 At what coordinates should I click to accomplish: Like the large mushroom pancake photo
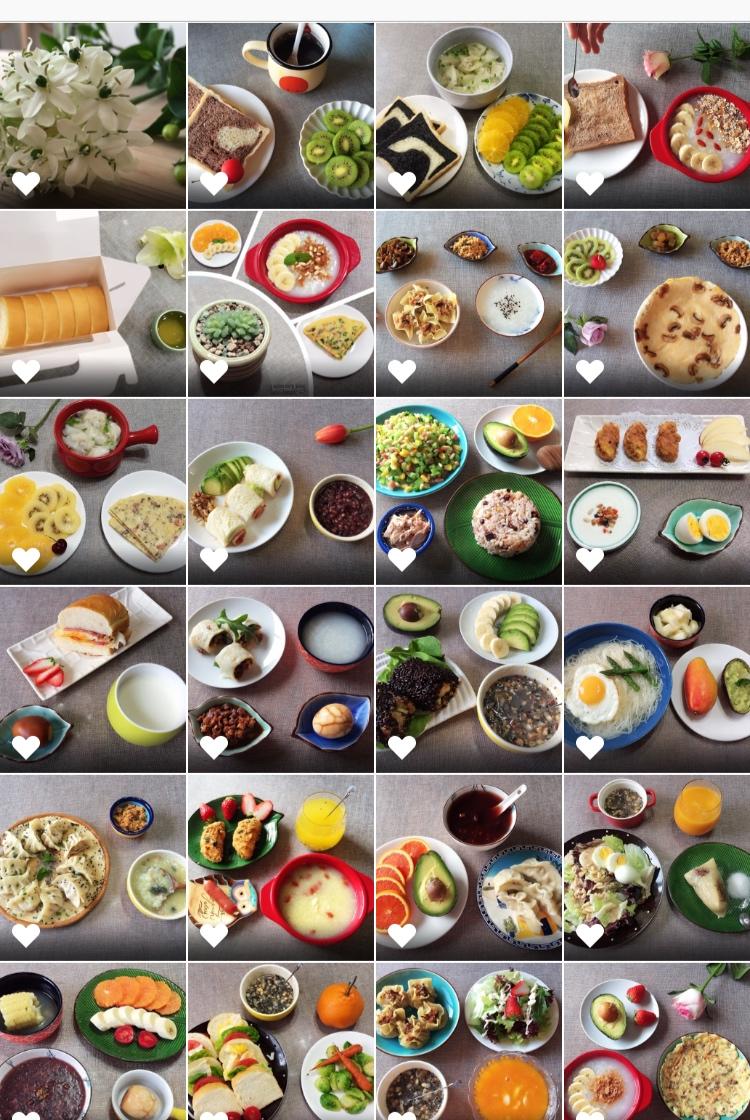coord(590,371)
